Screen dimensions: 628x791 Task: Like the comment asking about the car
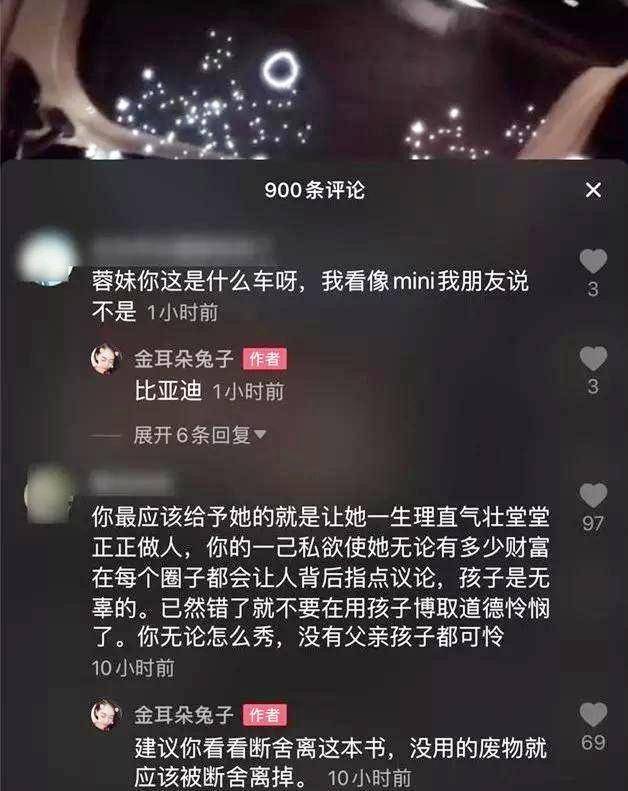tap(593, 262)
